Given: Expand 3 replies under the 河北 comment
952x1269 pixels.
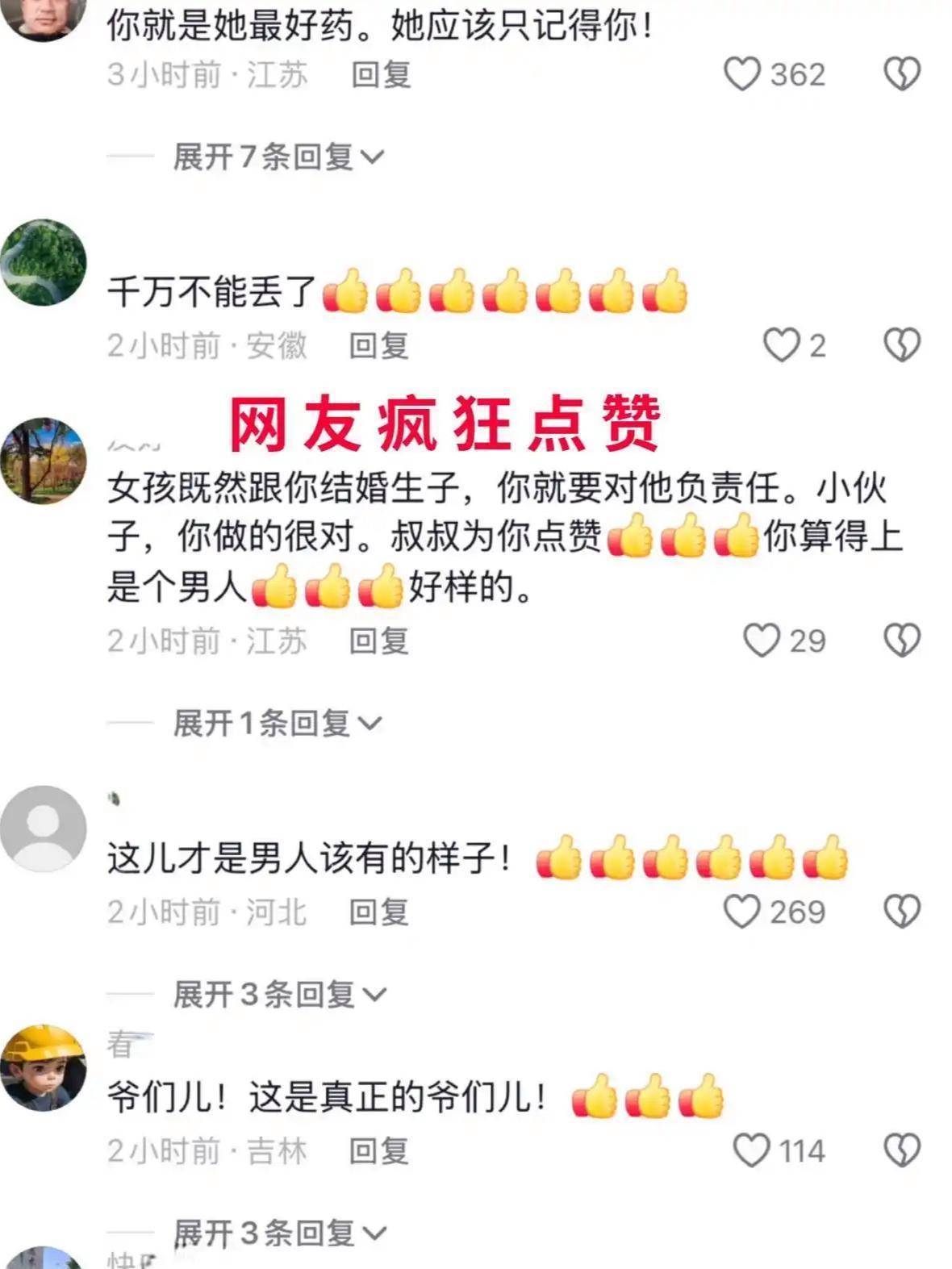Looking at the screenshot, I should point(280,995).
